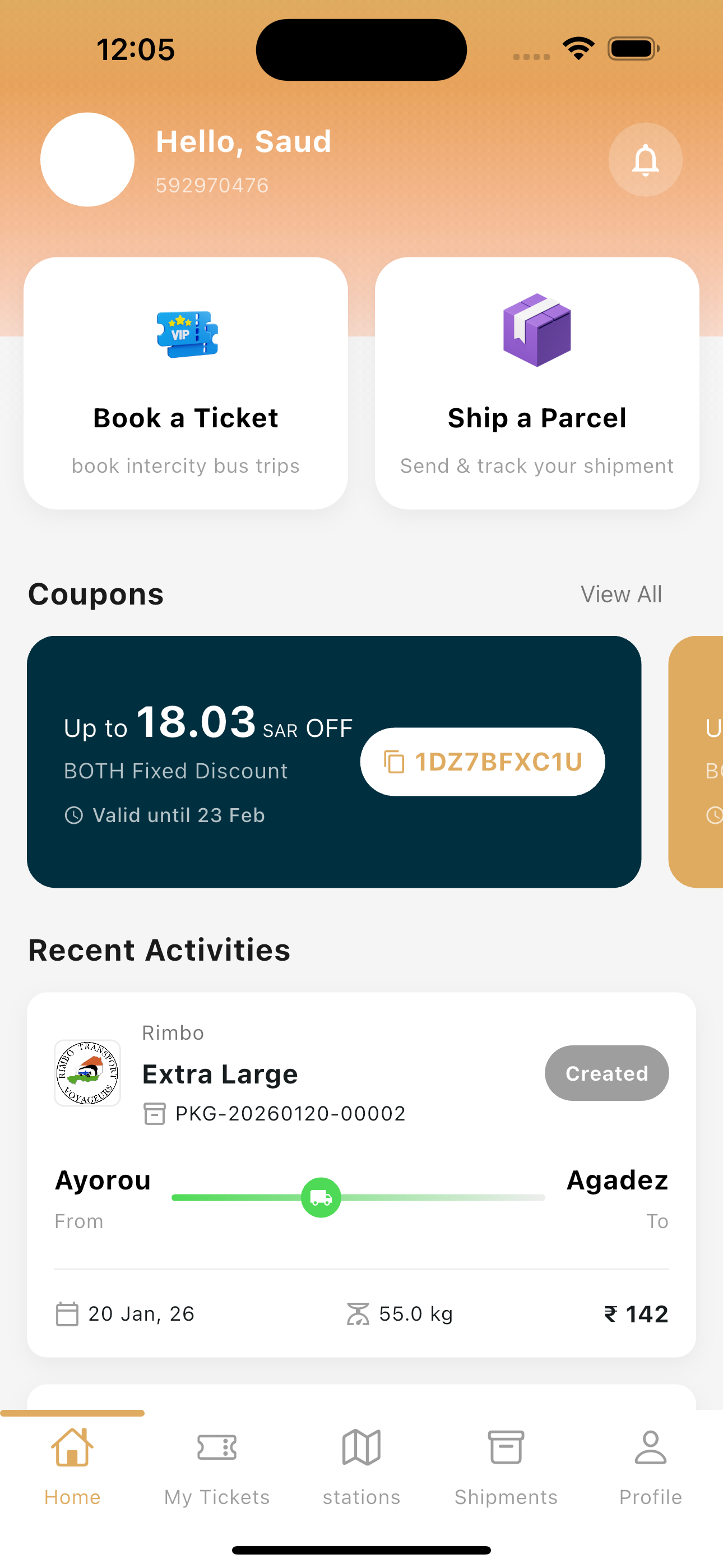Tap the blue VIP ticket icon

pos(186,333)
